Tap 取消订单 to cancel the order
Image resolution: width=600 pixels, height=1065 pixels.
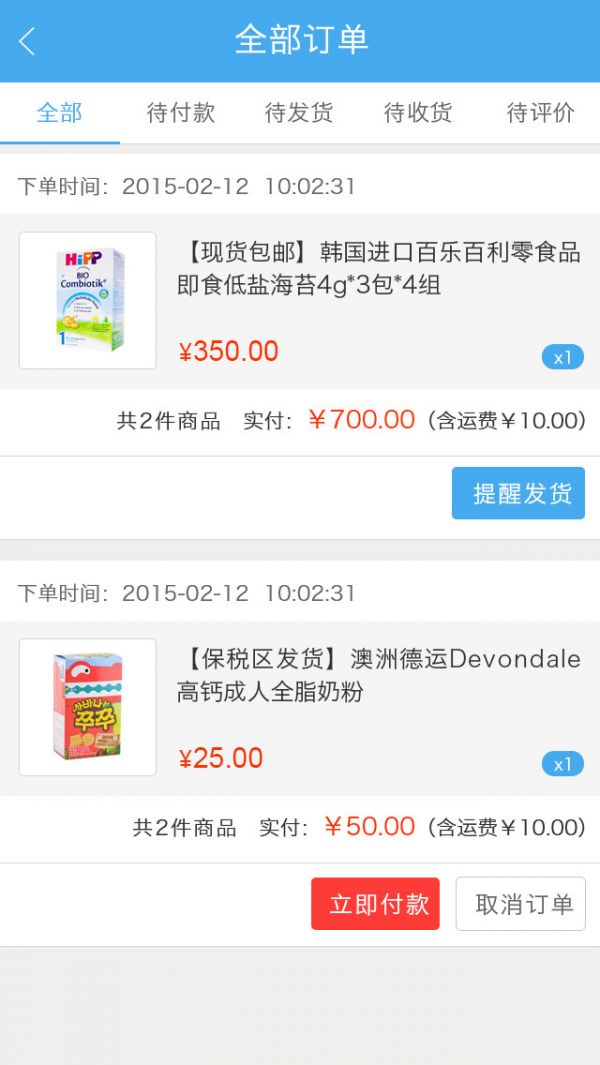click(x=520, y=903)
